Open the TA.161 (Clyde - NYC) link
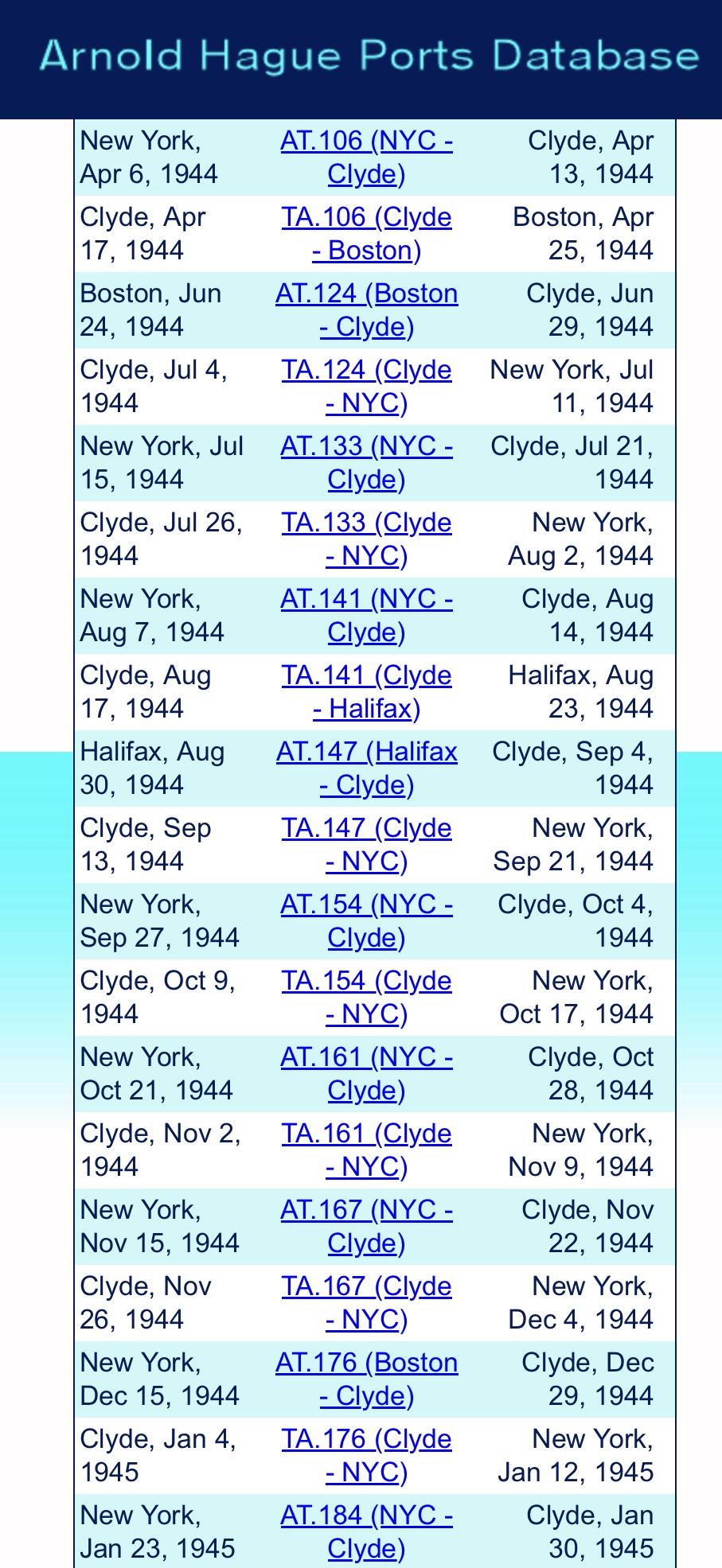722x1568 pixels. (x=366, y=1134)
